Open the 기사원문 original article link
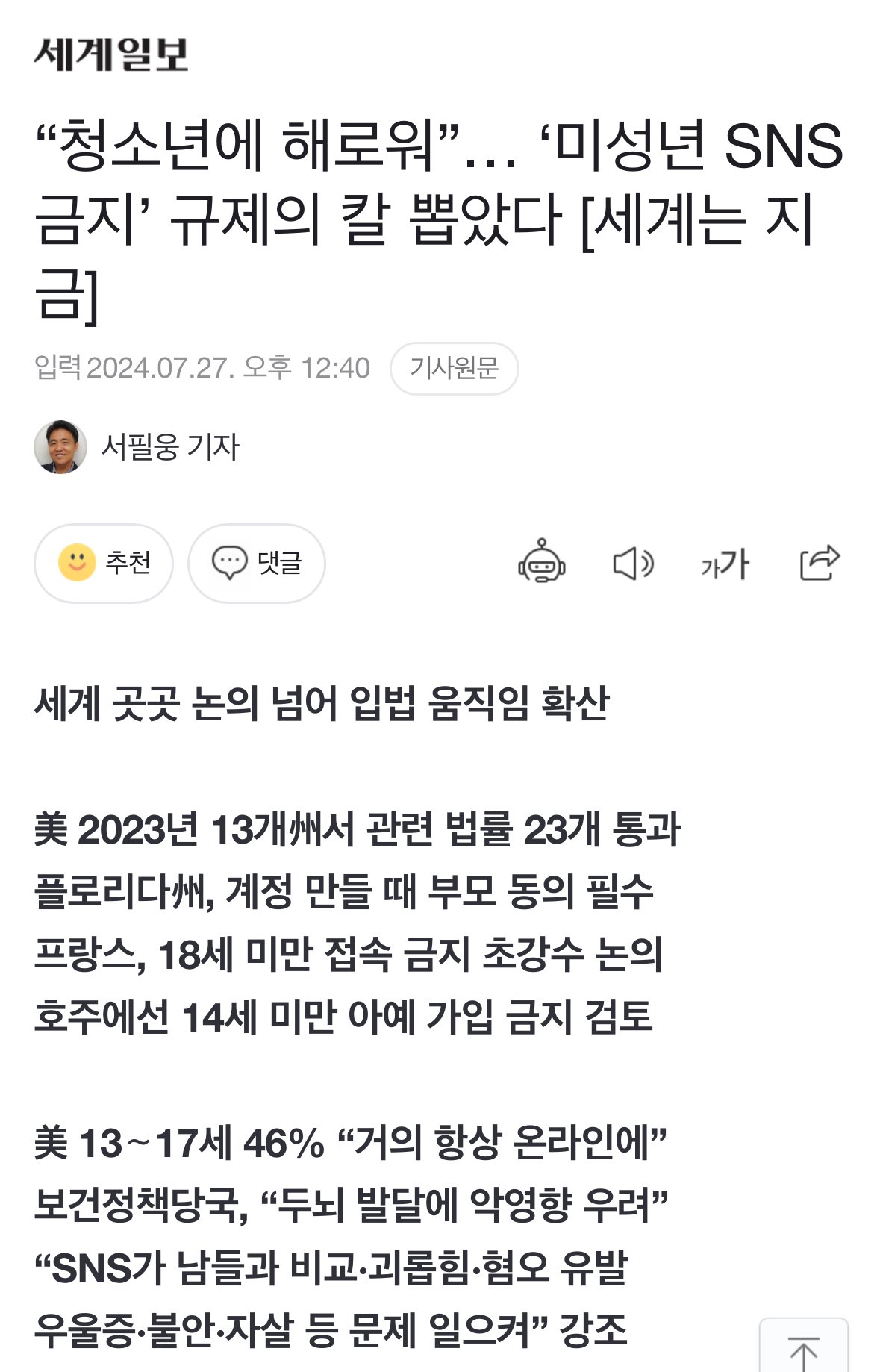 point(454,368)
